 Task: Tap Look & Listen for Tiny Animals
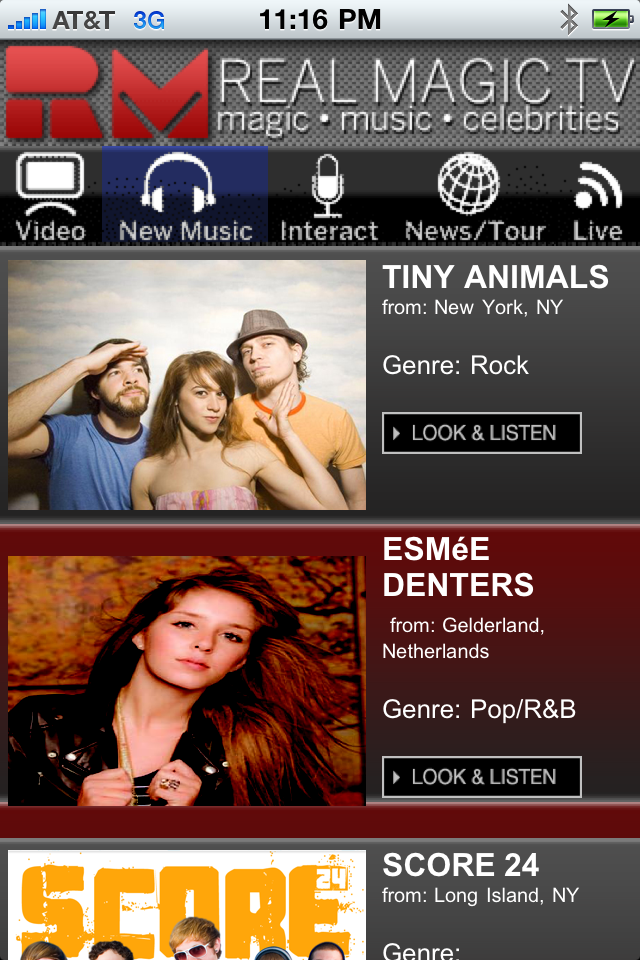coord(481,433)
